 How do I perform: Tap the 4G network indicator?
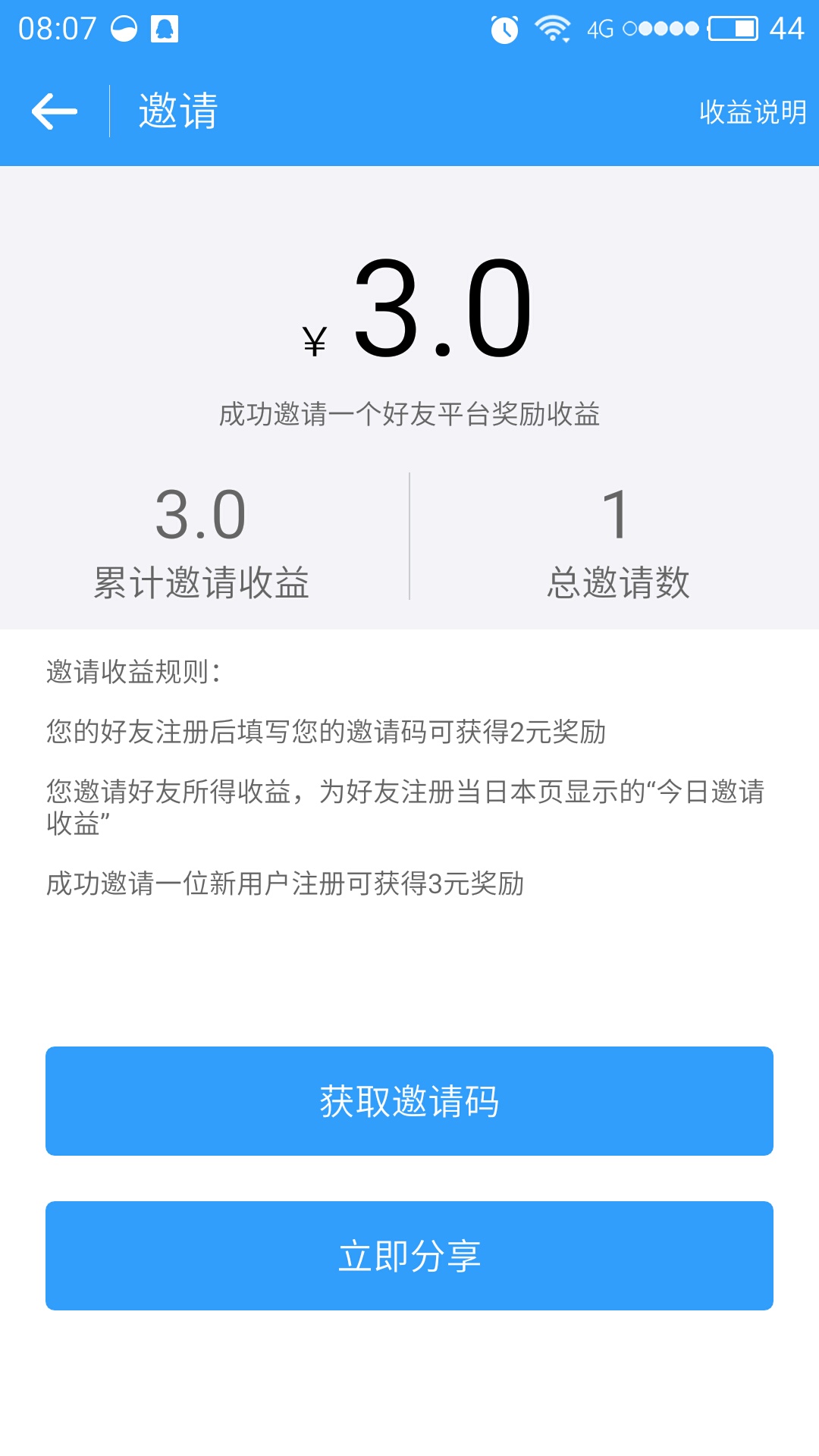click(601, 27)
